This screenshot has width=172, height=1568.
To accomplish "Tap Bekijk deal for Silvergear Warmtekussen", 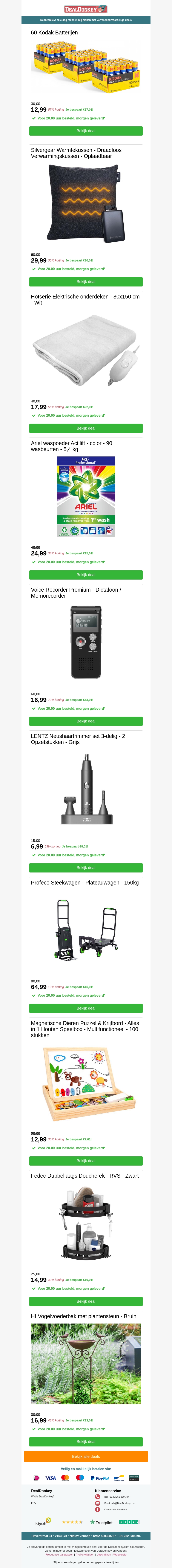I will pos(86,282).
